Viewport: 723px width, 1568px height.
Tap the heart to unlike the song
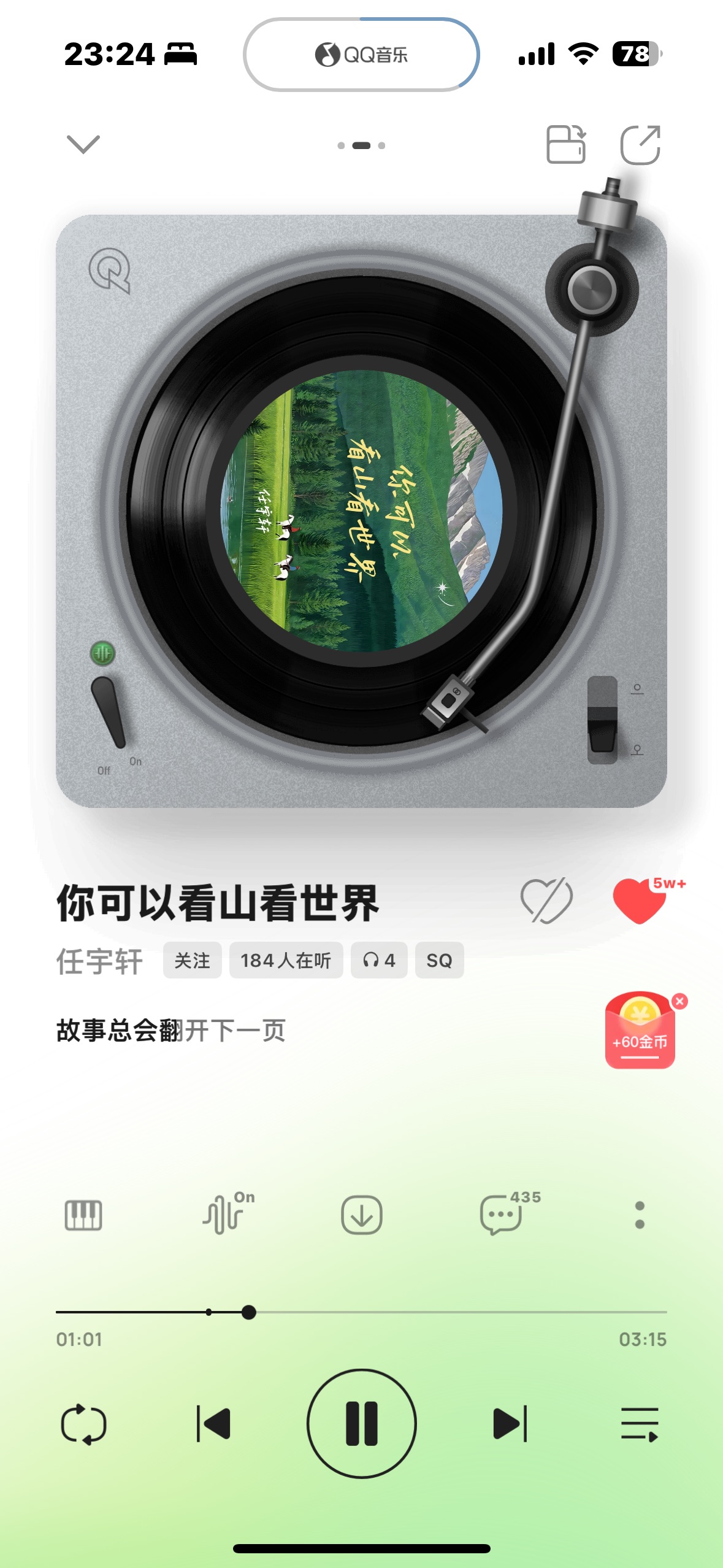click(x=640, y=901)
